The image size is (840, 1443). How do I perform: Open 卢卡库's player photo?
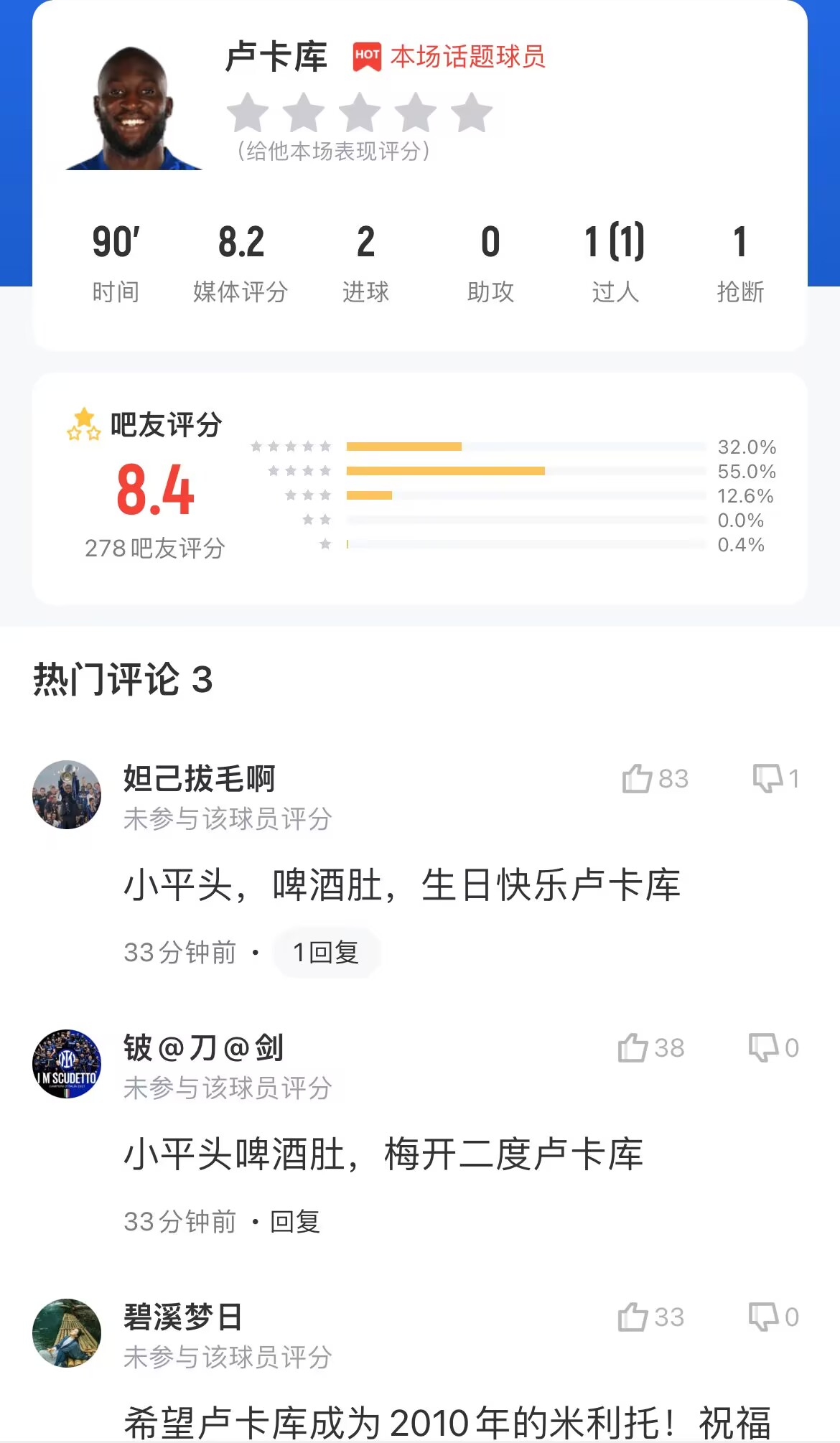(134, 108)
